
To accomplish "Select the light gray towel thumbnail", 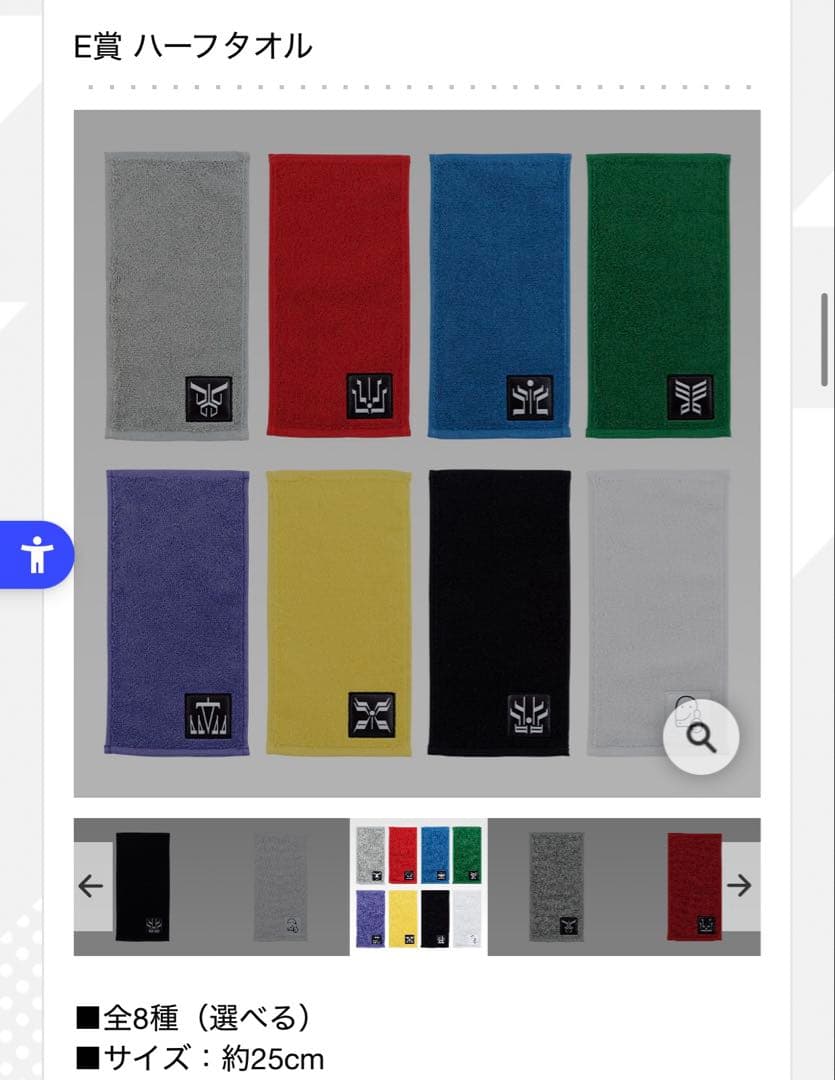I will [280, 886].
